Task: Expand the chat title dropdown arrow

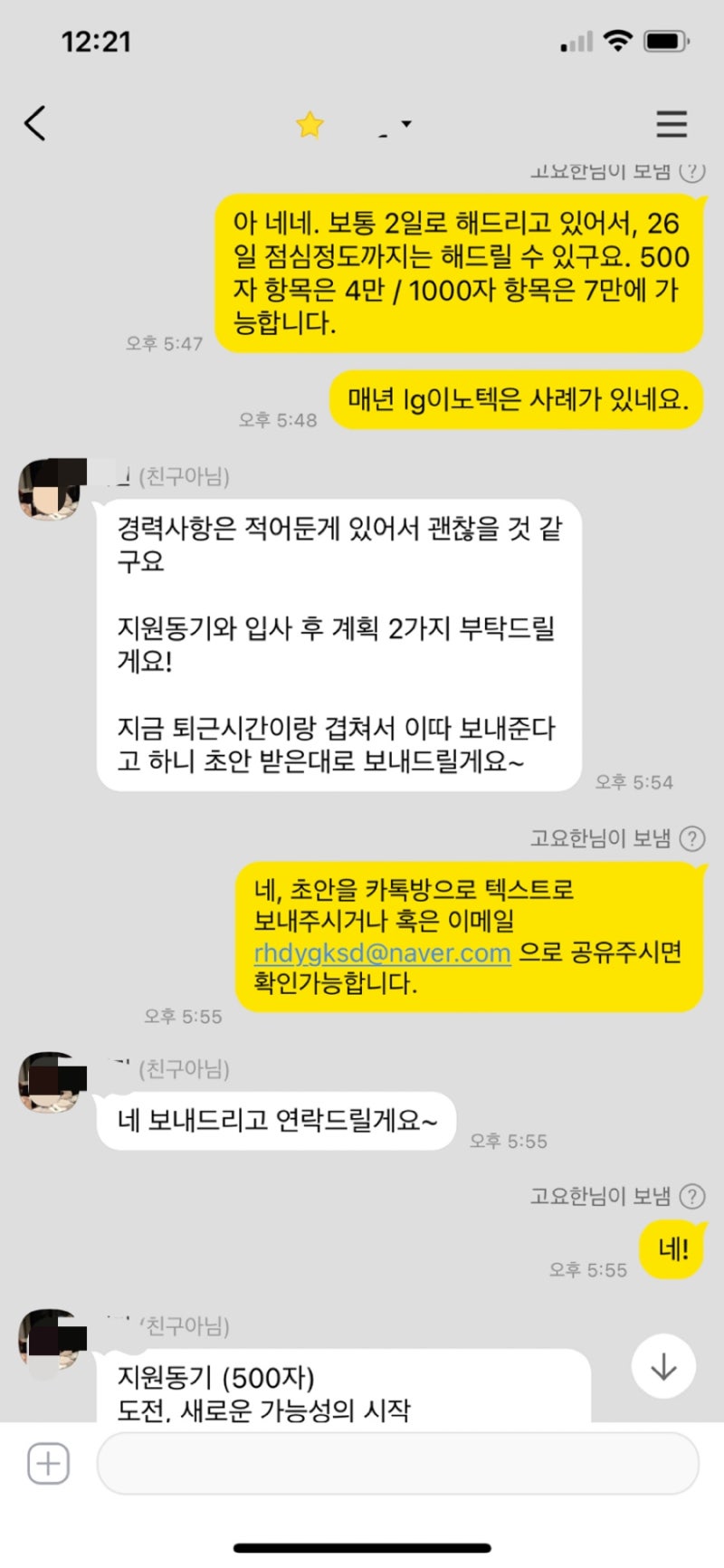Action: 406,124
